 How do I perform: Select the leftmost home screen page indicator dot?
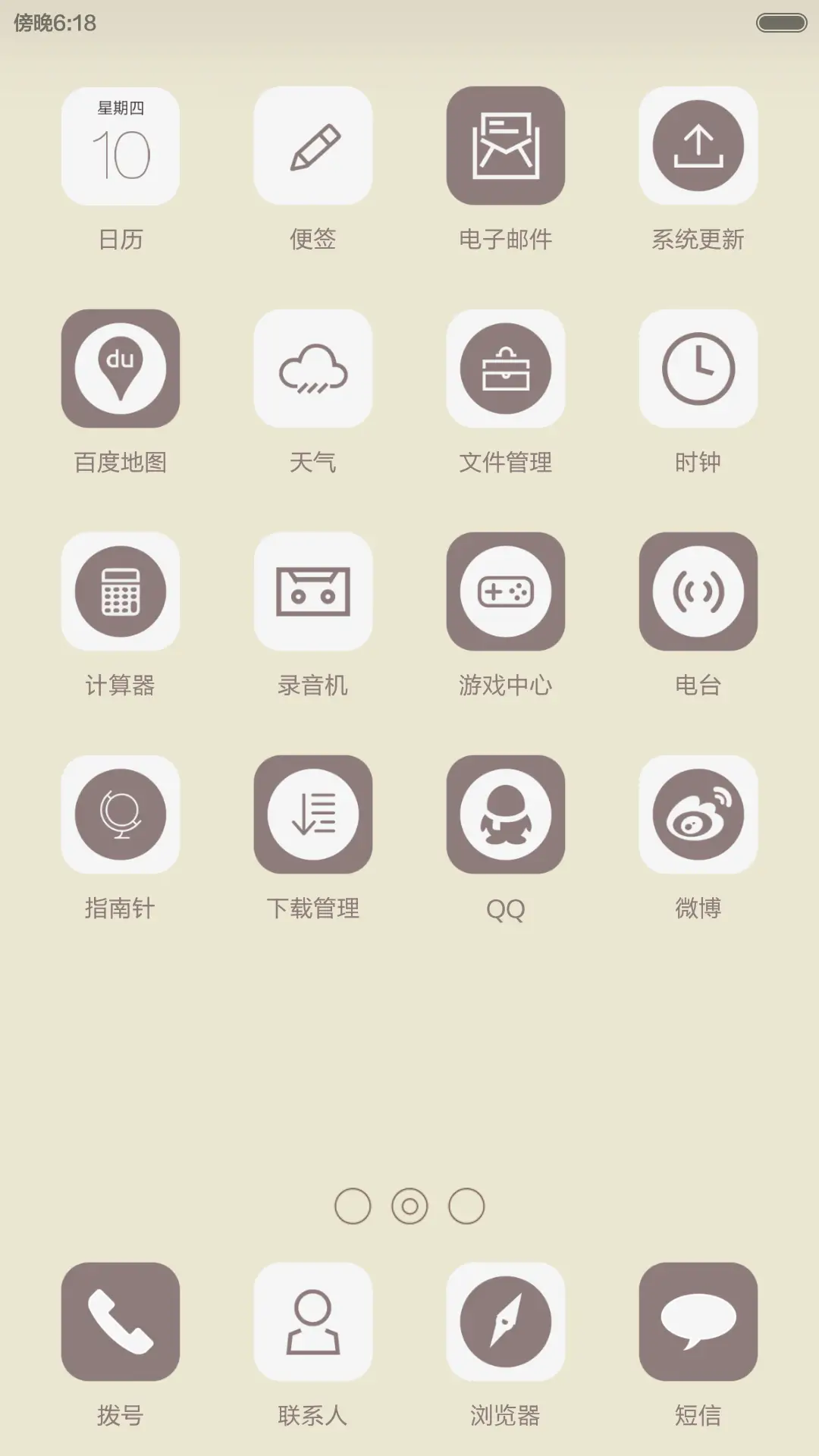click(351, 1206)
